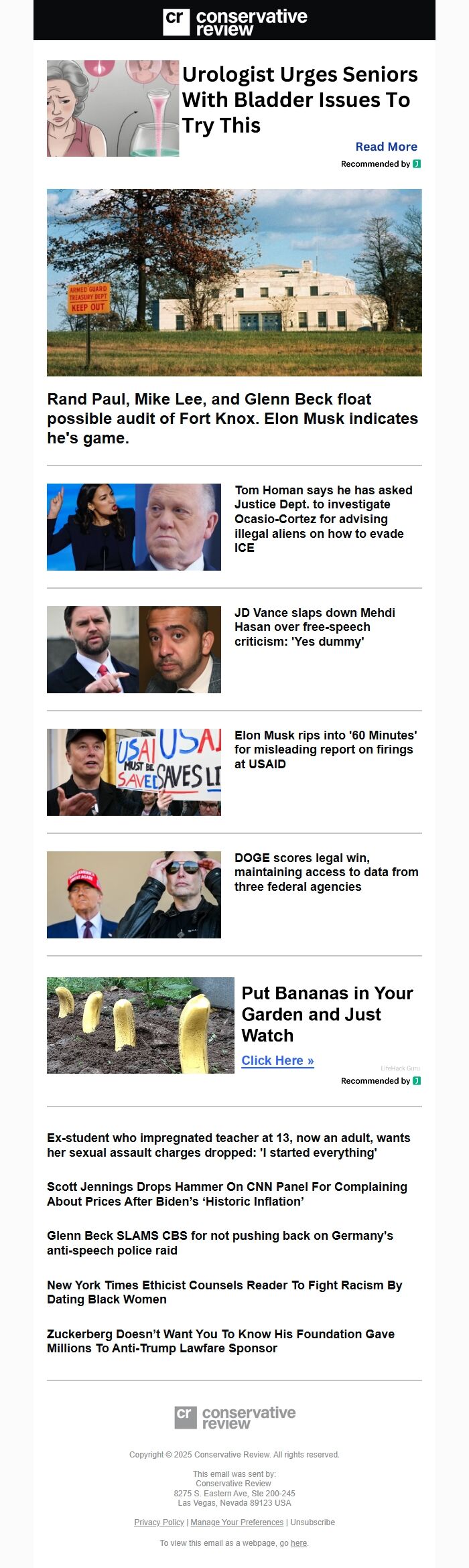Viewport: 469px width, 1568px height.
Task: Read the Tom Homan Ocasio-Cortez story
Action: coord(324,519)
